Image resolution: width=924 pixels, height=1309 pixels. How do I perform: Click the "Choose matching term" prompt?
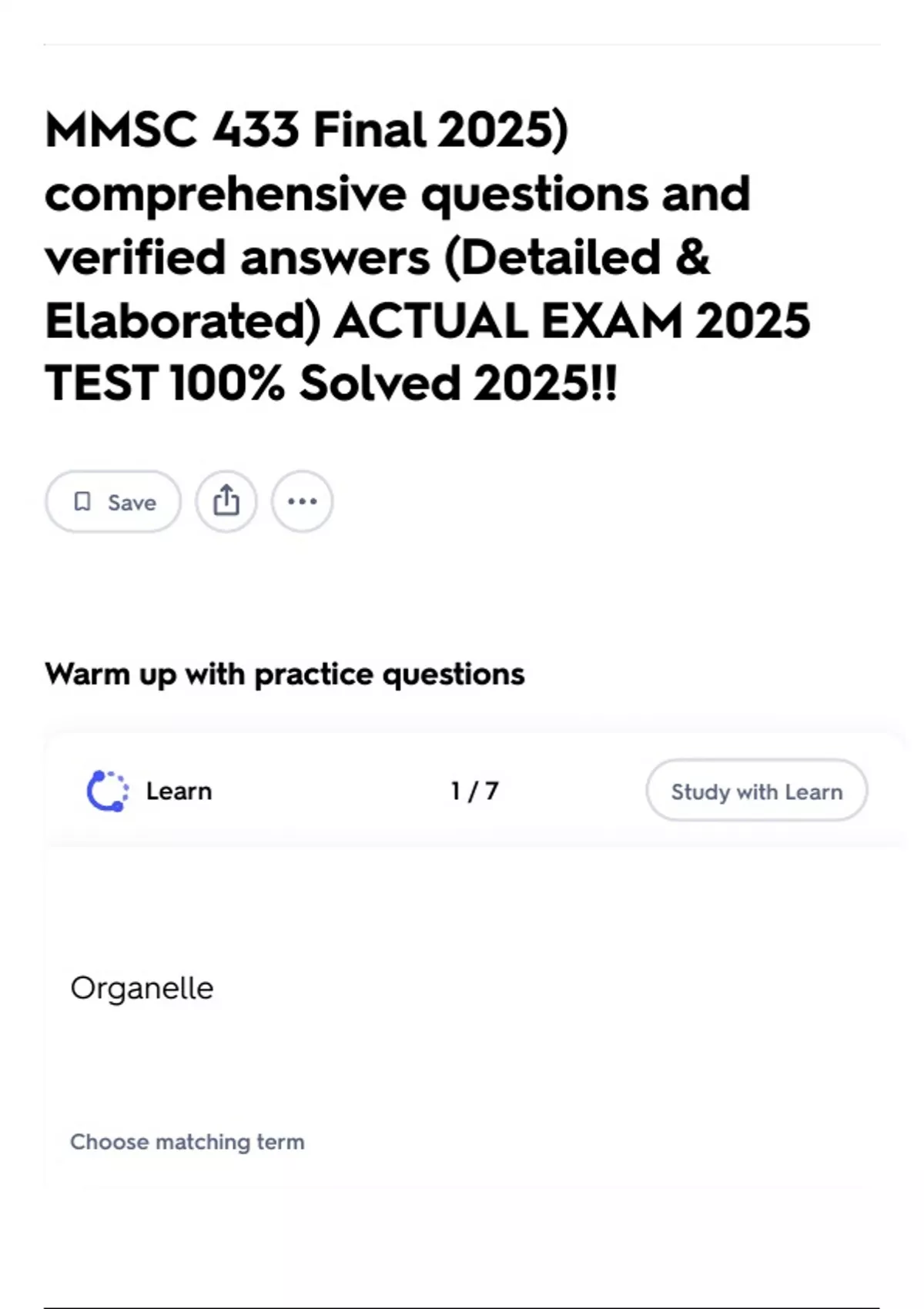(x=187, y=1142)
